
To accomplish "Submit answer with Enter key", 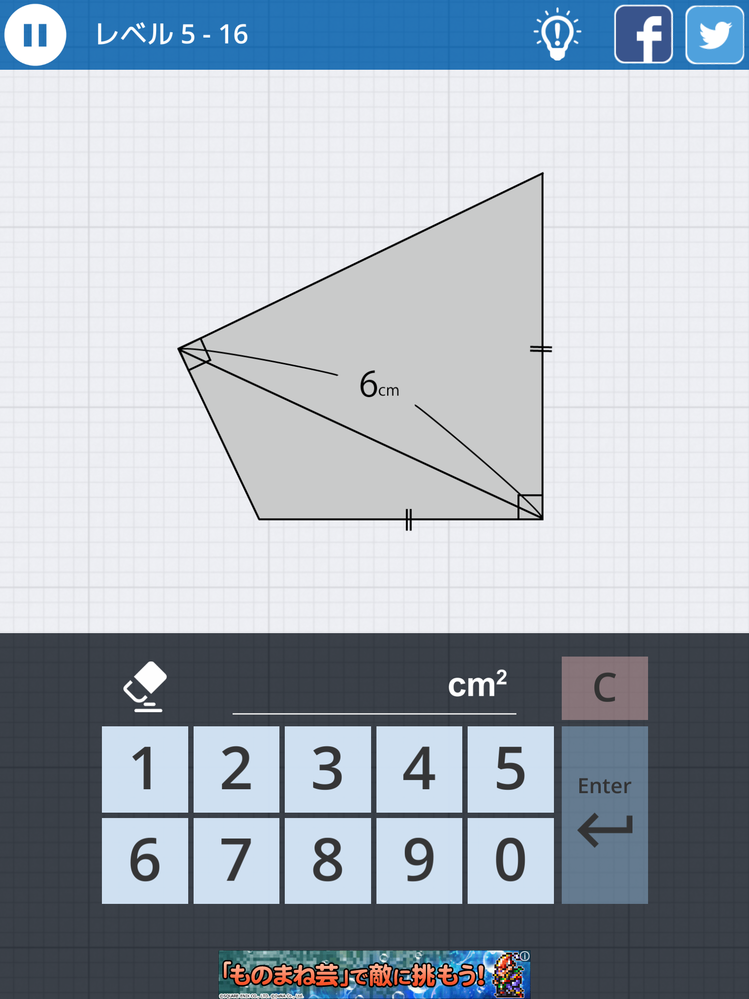I will click(x=604, y=815).
